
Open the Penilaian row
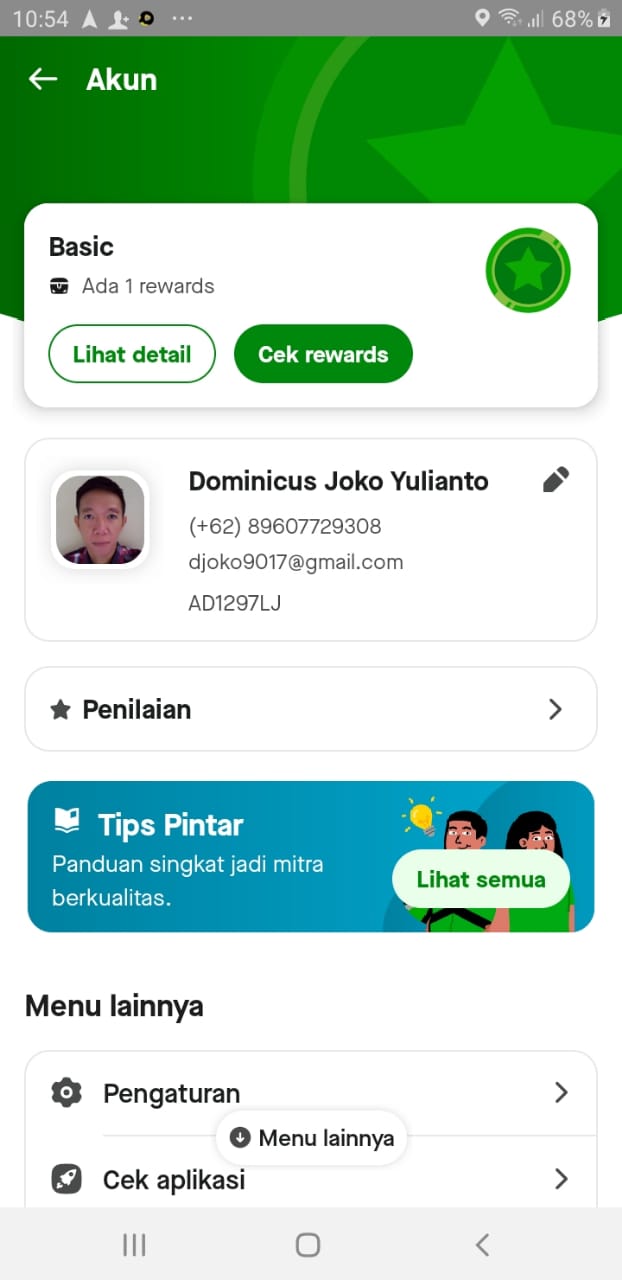(310, 709)
